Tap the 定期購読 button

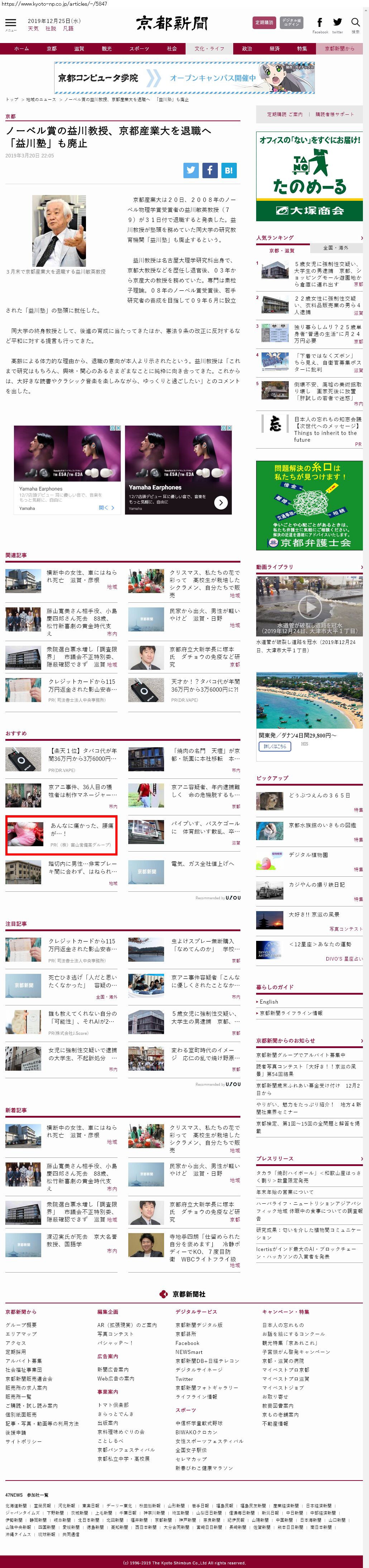coord(263,23)
